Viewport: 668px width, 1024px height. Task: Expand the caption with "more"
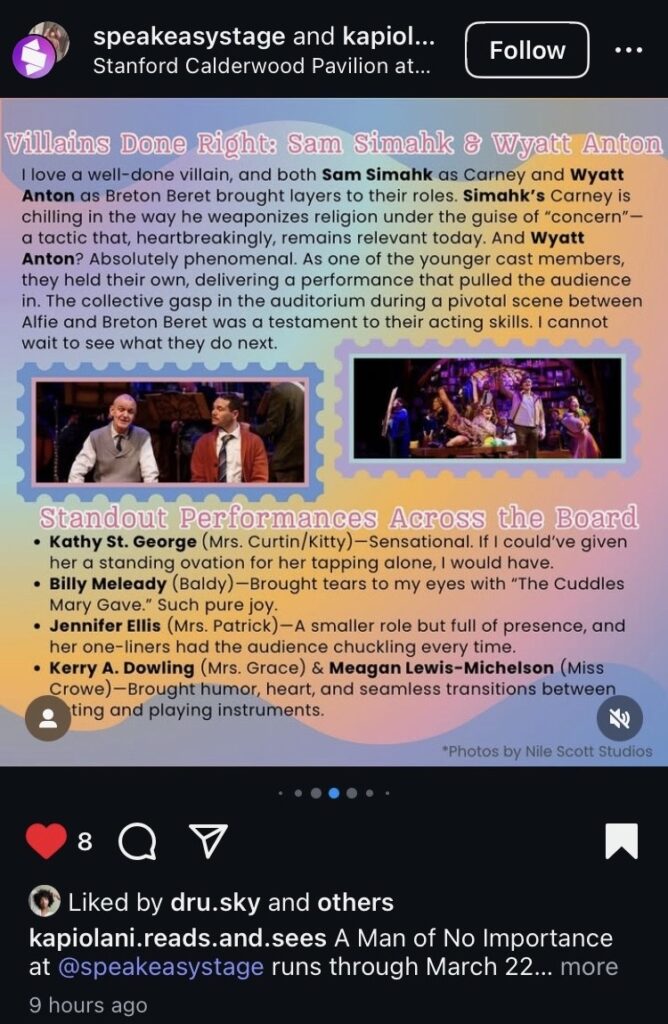[x=589, y=967]
